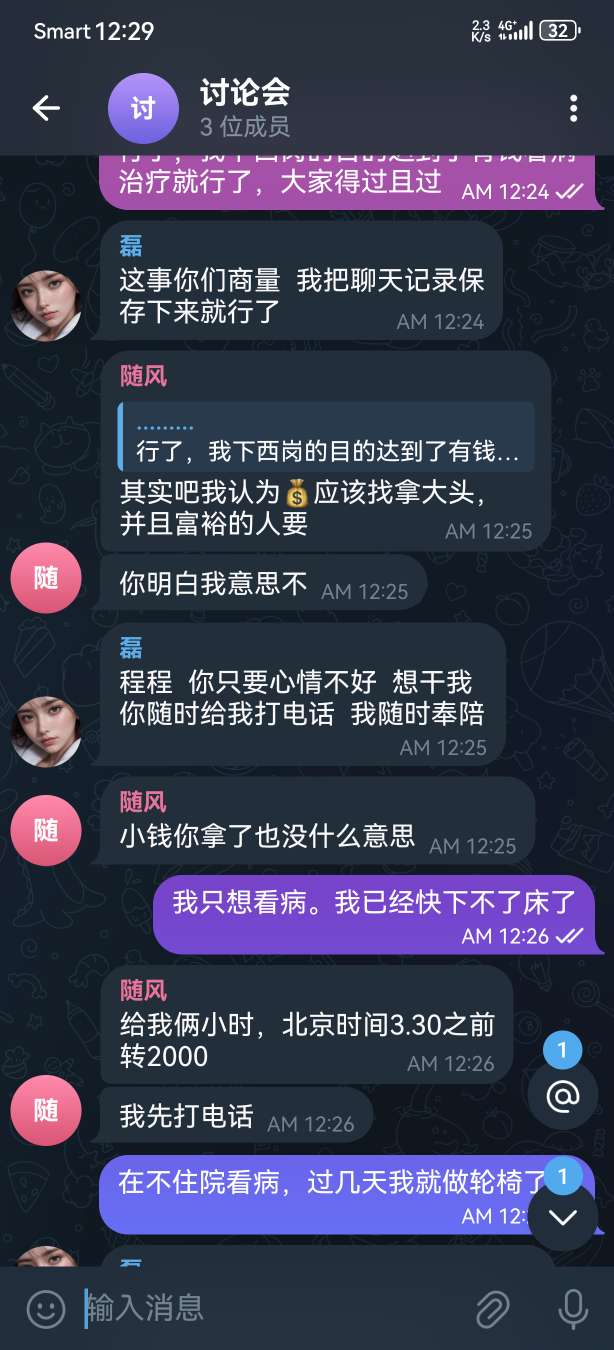
Task: Open 随风's avatar beside 你明白我意思不
Action: (46, 579)
